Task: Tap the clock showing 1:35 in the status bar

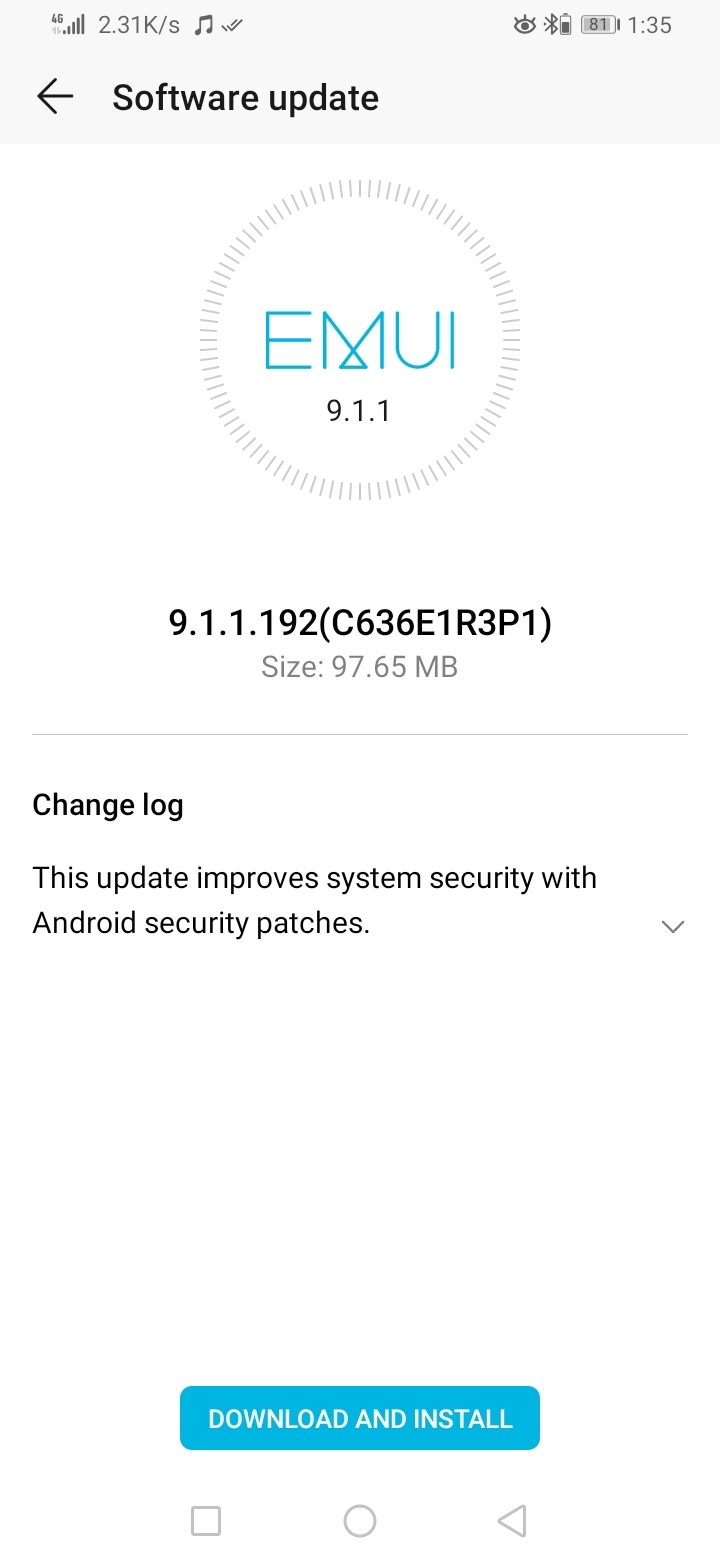Action: [x=651, y=24]
